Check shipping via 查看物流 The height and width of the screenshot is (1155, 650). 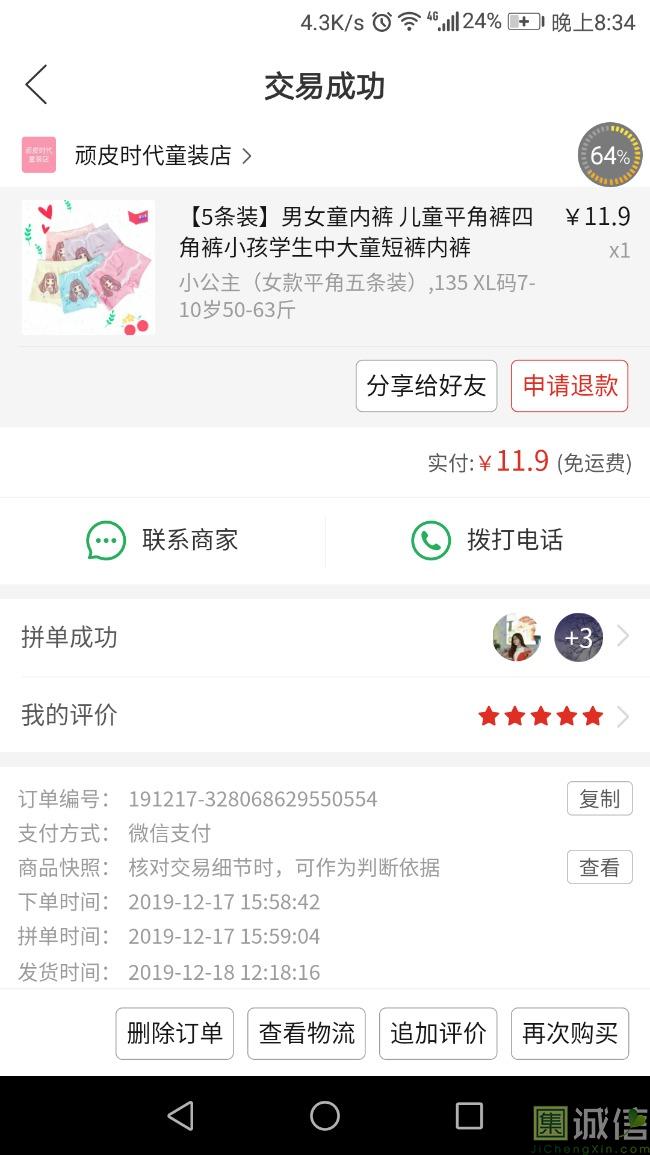[306, 1033]
